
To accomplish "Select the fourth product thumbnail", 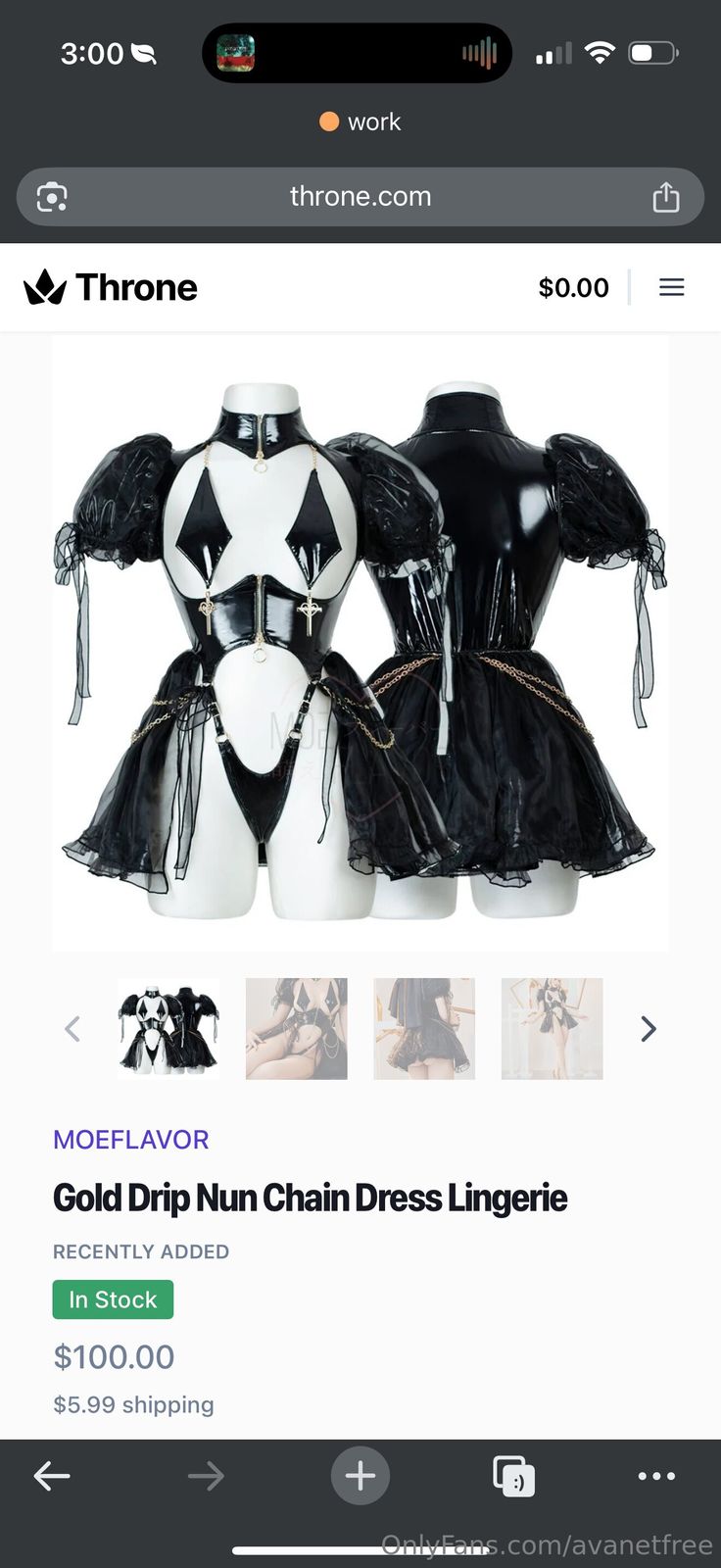I will (x=552, y=1029).
